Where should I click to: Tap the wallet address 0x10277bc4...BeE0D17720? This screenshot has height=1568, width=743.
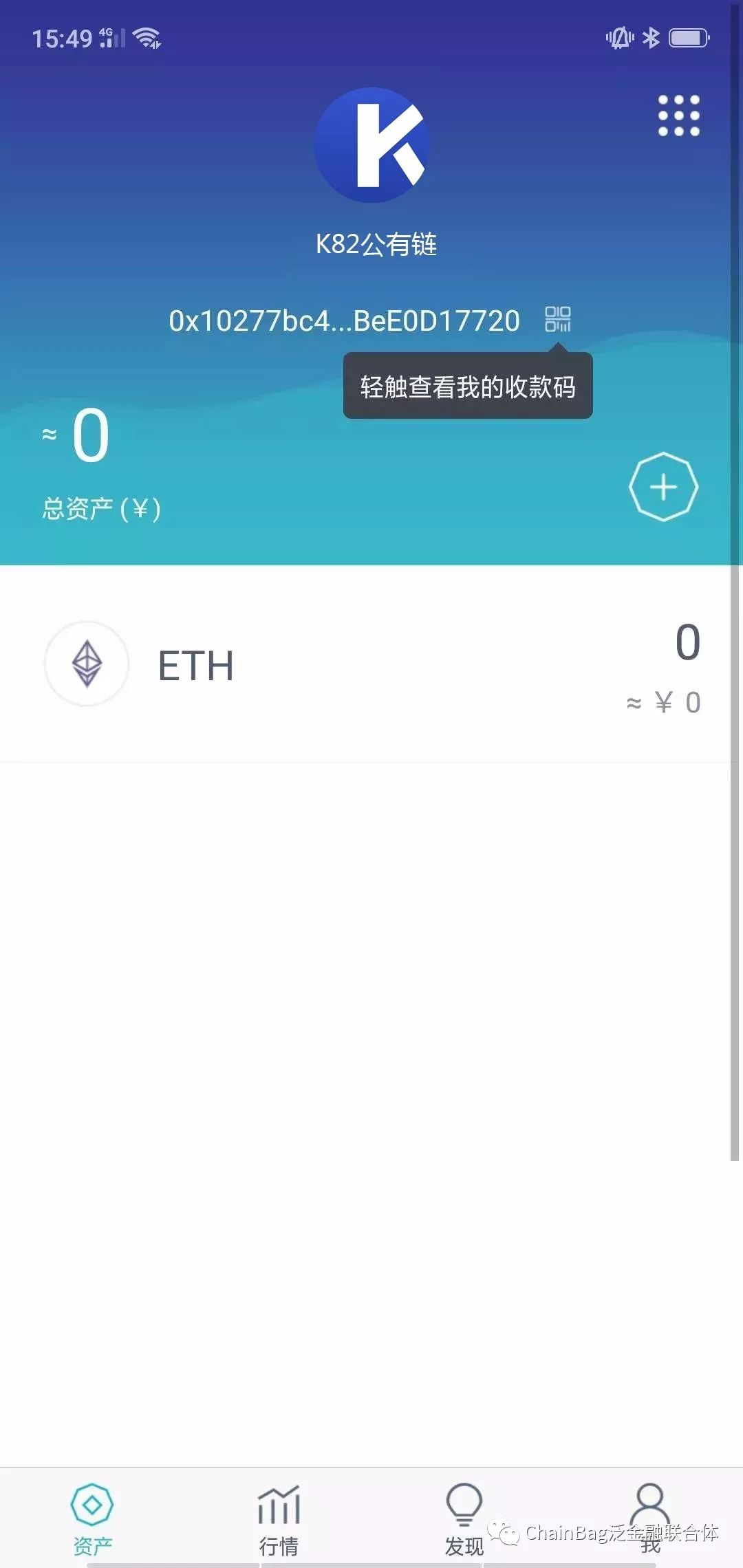point(344,320)
